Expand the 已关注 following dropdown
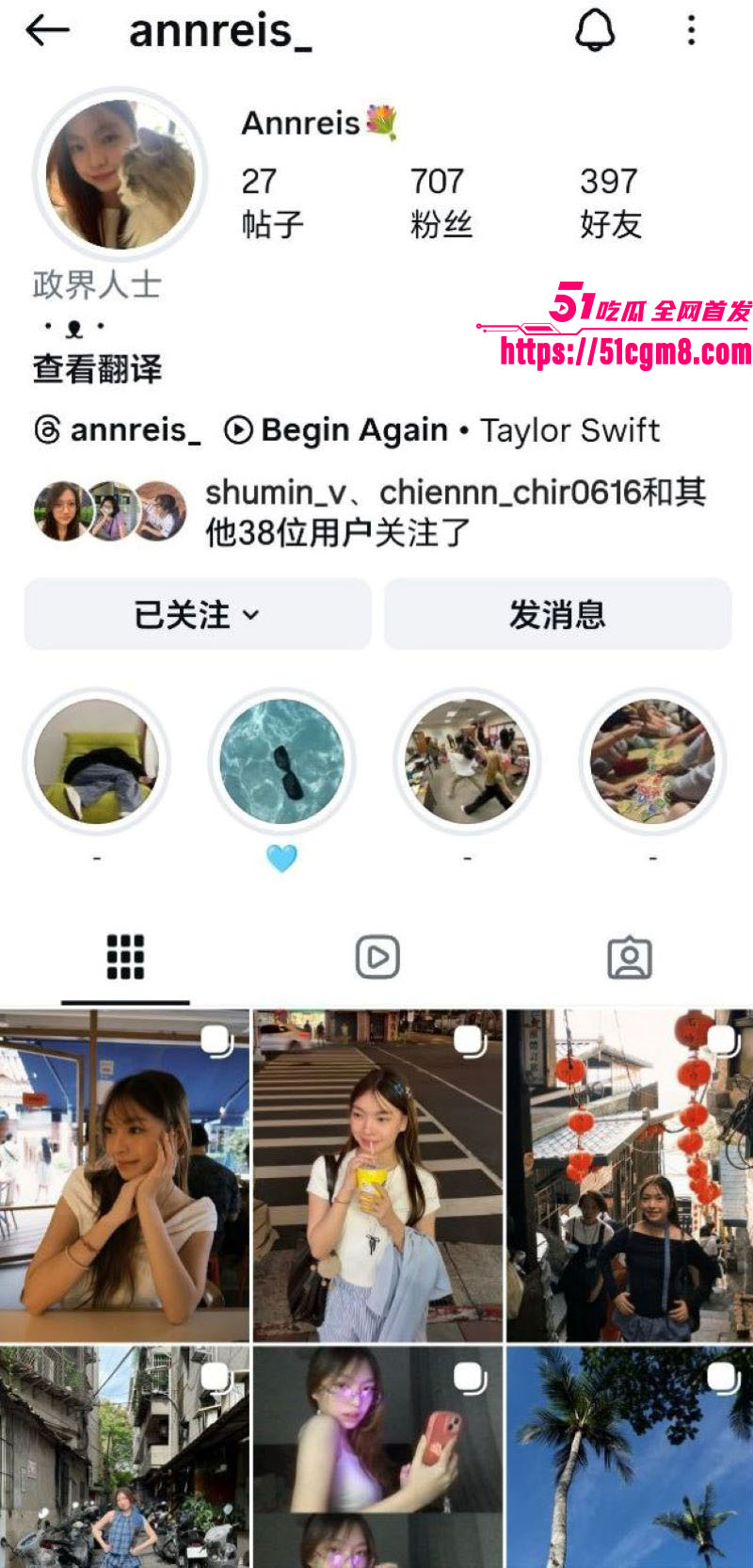The image size is (753, 1568). [x=198, y=614]
